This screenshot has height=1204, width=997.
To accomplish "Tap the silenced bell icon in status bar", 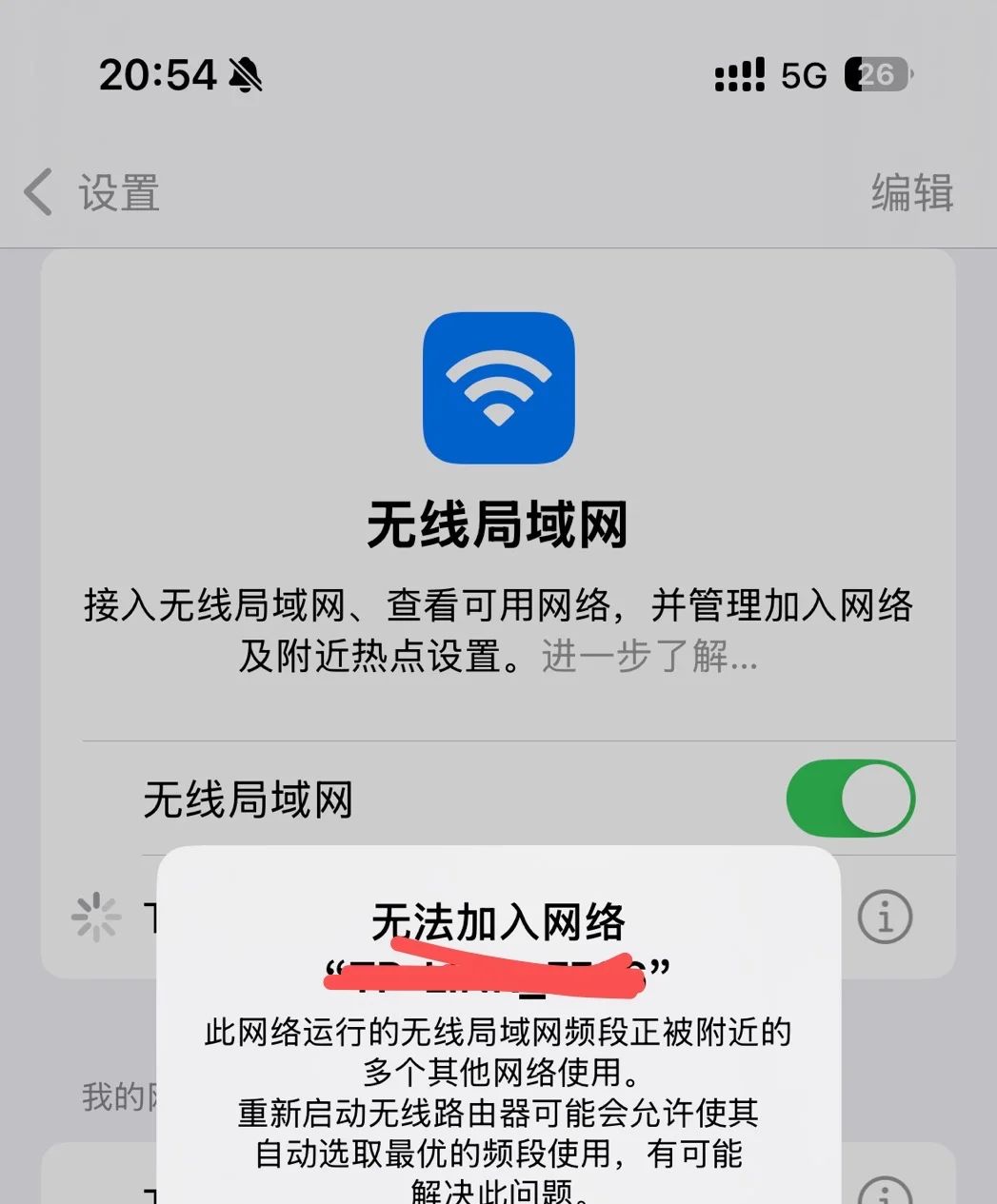I will pyautogui.click(x=246, y=75).
